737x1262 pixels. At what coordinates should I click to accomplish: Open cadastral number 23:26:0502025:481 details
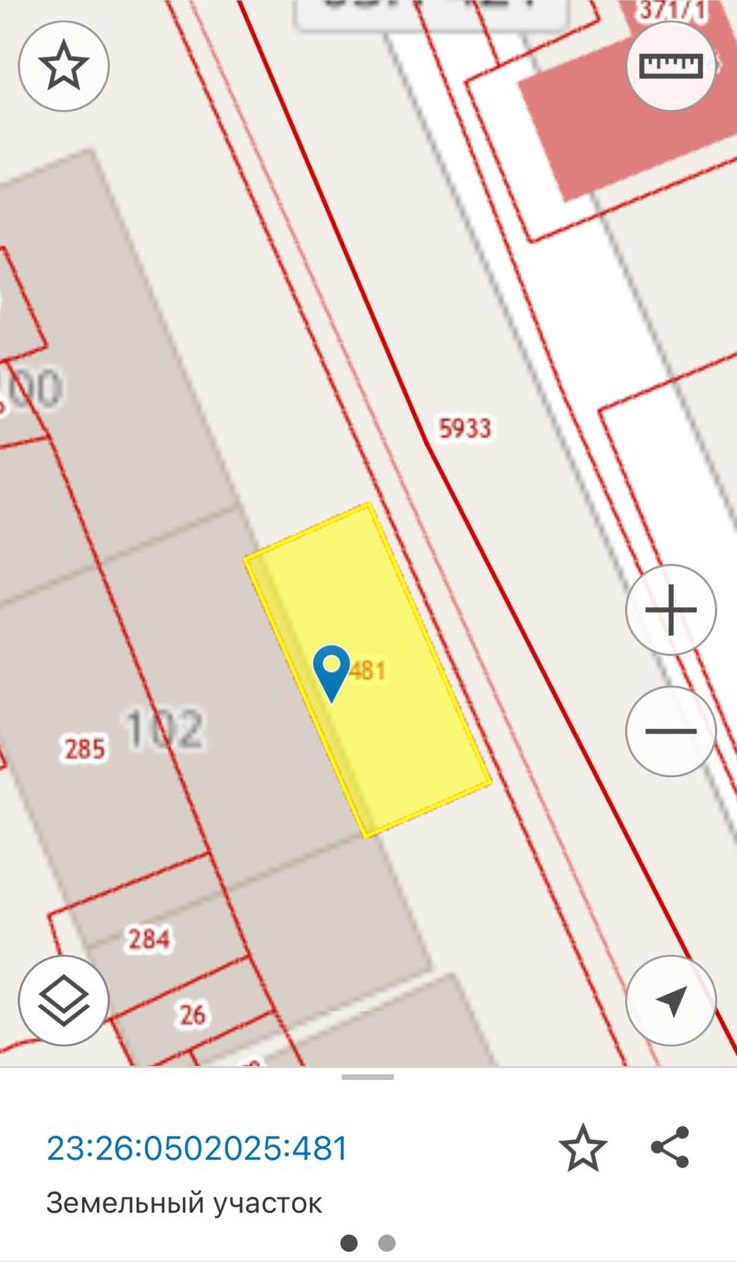point(197,1148)
